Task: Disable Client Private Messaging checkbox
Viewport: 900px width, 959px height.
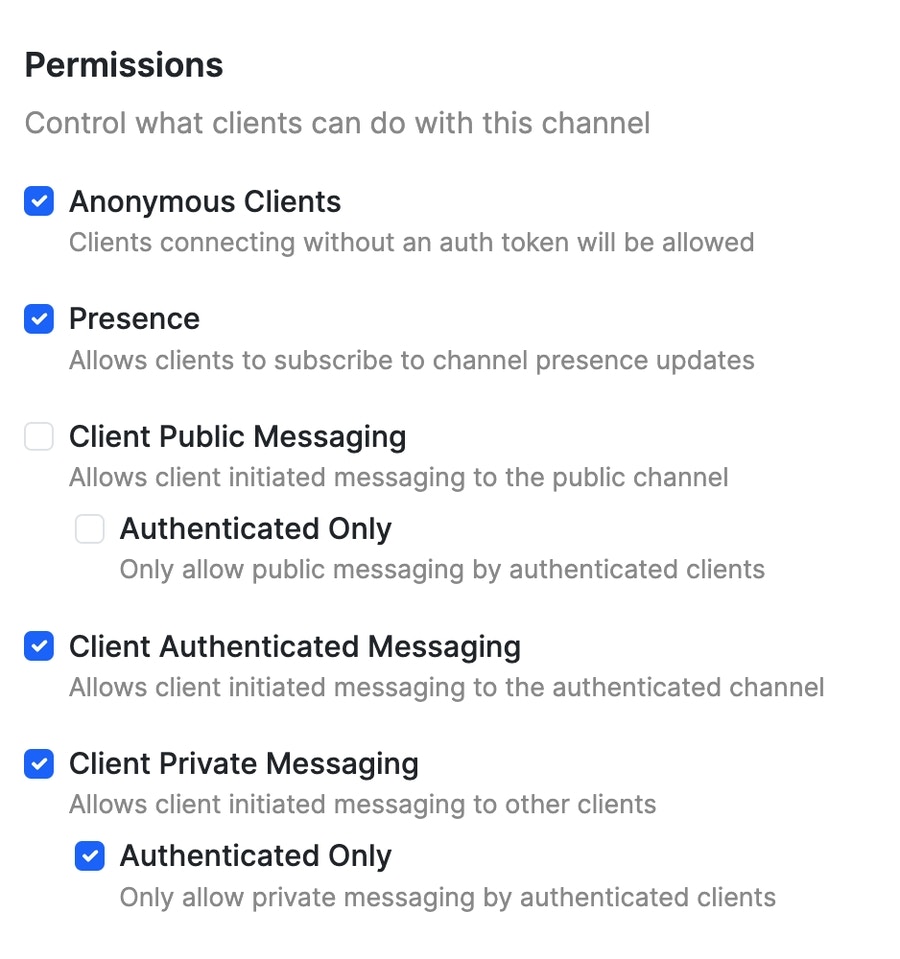Action: tap(39, 764)
